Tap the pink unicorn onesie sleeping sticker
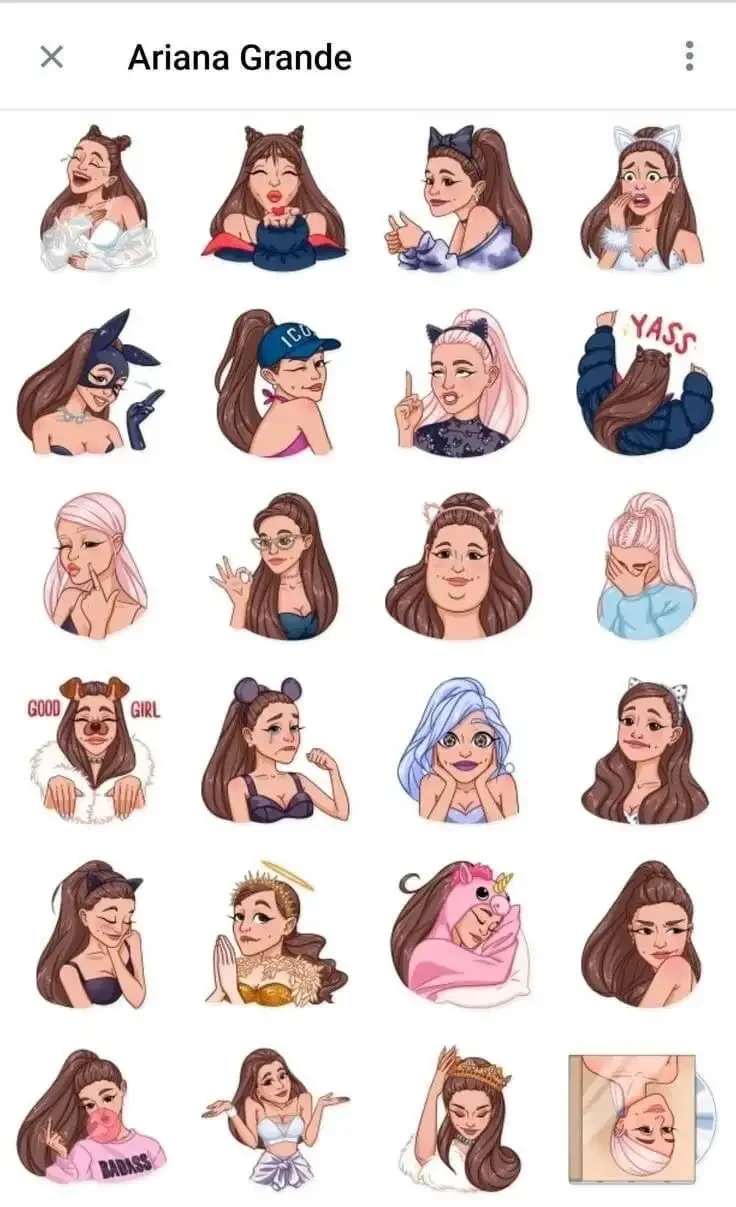Image resolution: width=736 pixels, height=1207 pixels. [460, 935]
